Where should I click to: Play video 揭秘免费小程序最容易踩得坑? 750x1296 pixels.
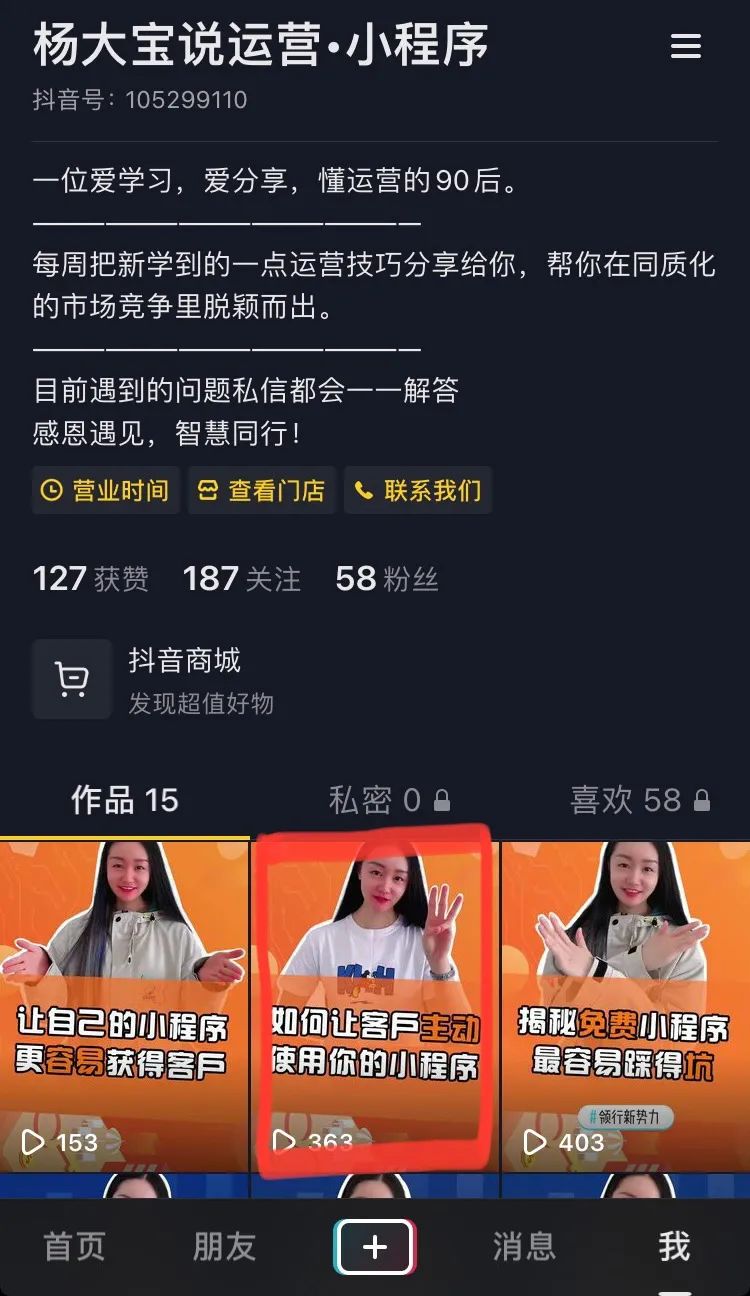625,1005
